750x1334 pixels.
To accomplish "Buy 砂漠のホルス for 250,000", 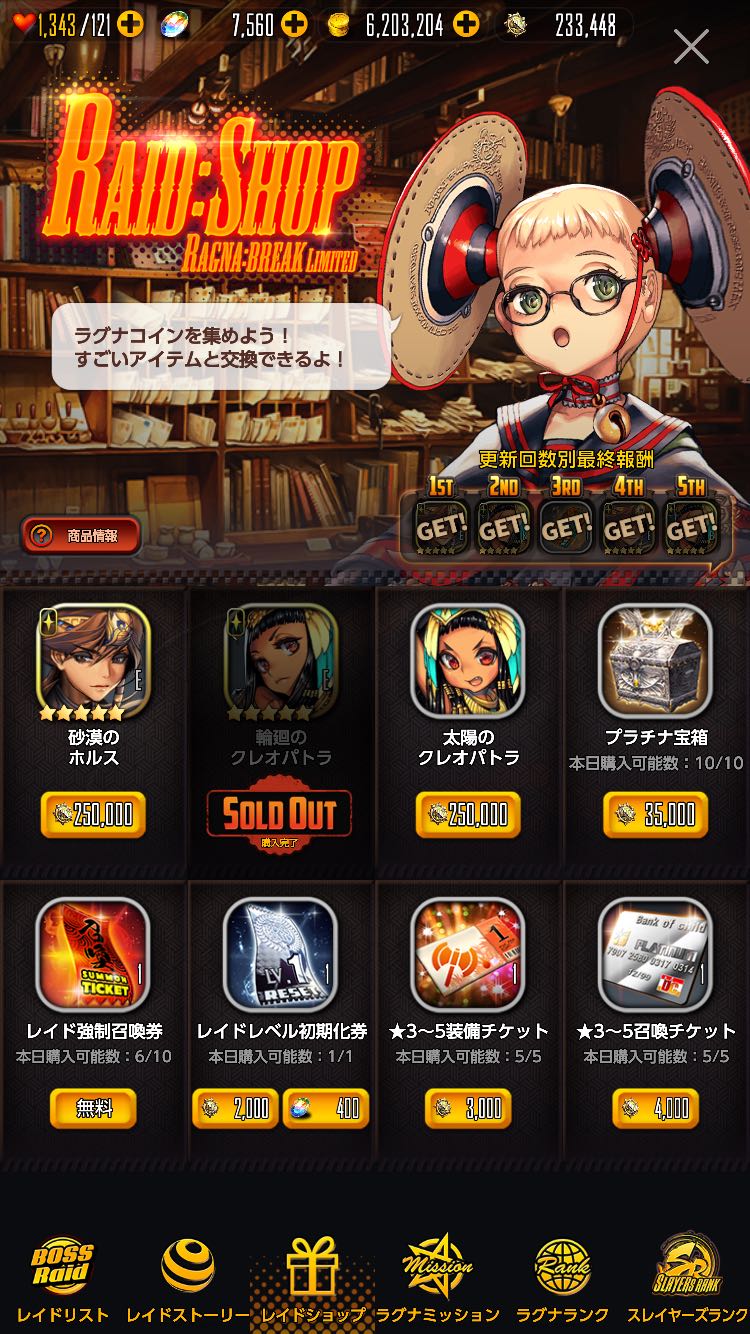I will pos(93,815).
